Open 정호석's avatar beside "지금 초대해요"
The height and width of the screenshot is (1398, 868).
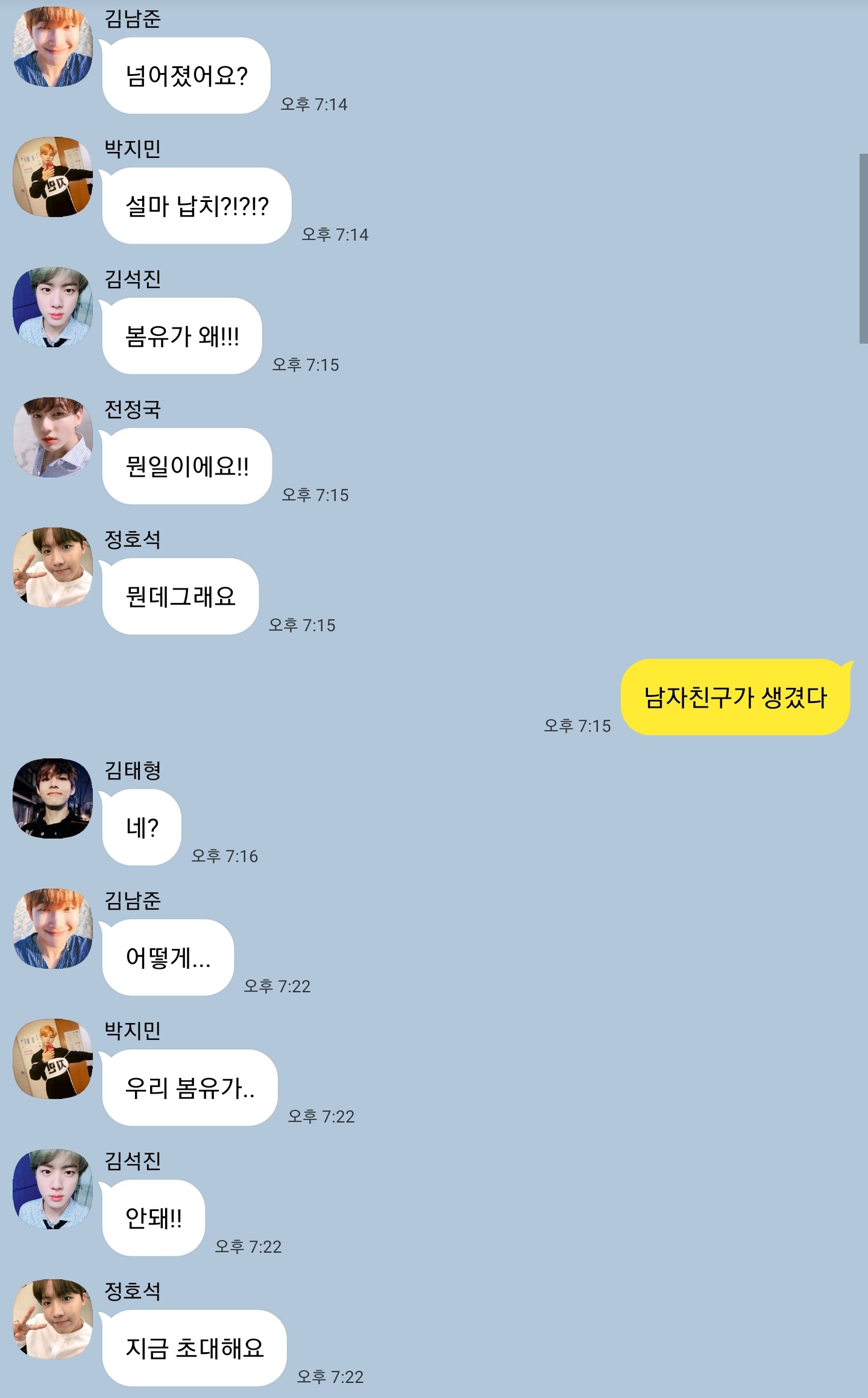pyautogui.click(x=53, y=1319)
